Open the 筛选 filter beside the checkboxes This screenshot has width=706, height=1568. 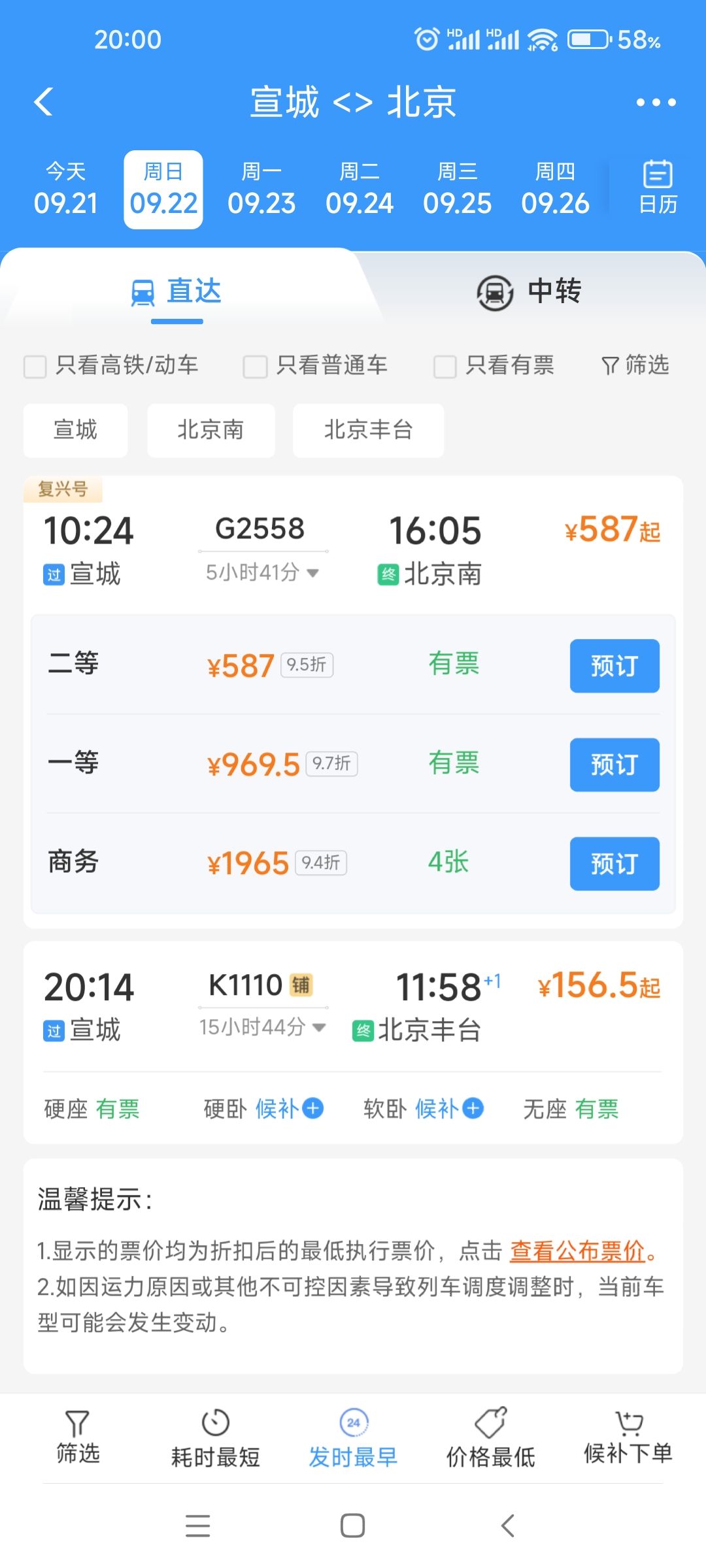click(635, 365)
